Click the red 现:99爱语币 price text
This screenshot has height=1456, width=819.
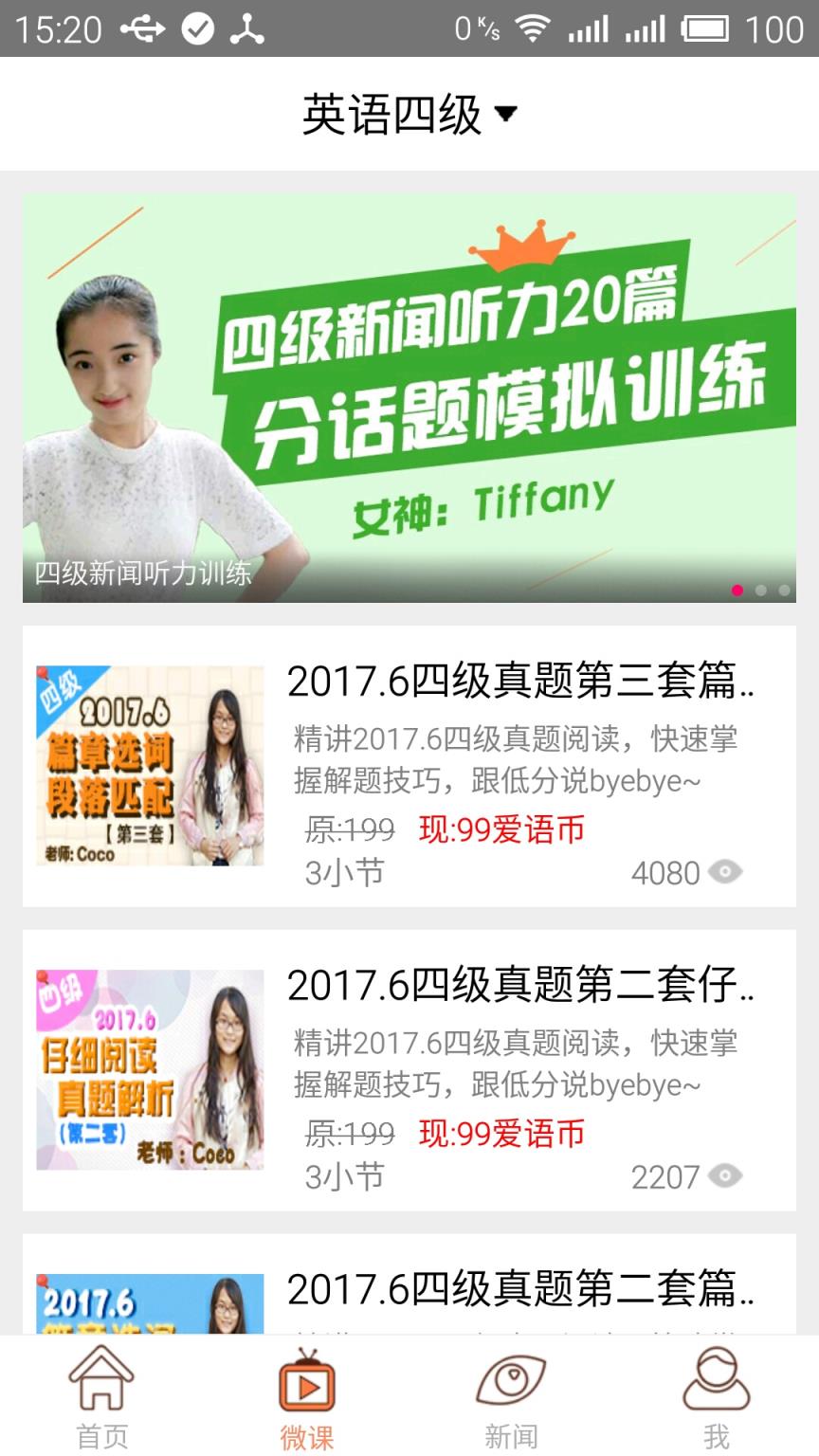[502, 829]
